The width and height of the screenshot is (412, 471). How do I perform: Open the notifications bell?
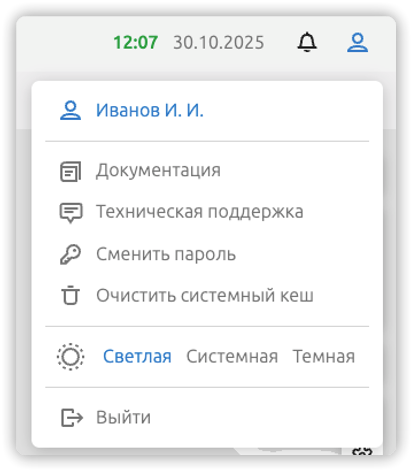(307, 42)
